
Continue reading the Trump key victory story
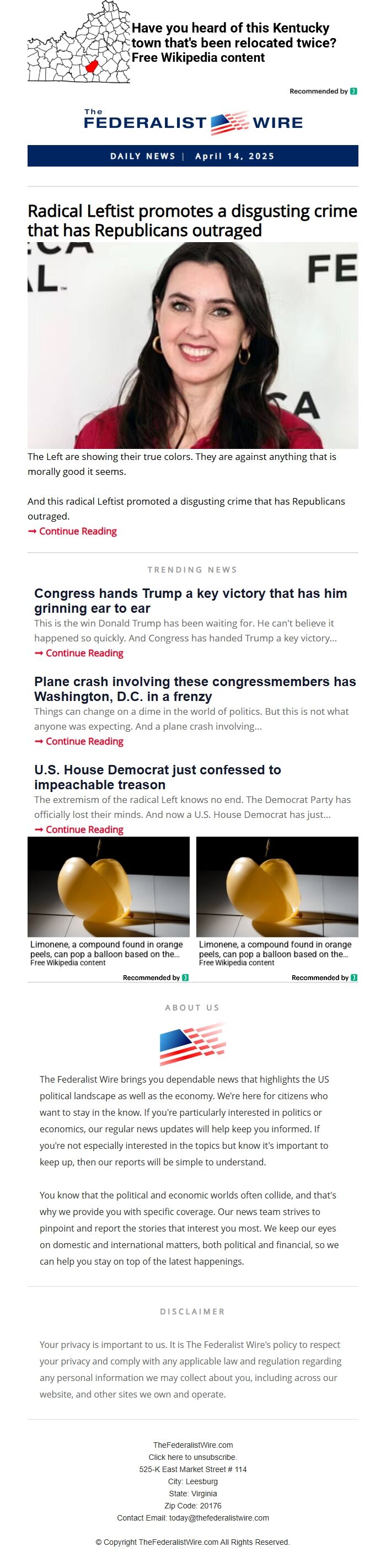(x=79, y=653)
